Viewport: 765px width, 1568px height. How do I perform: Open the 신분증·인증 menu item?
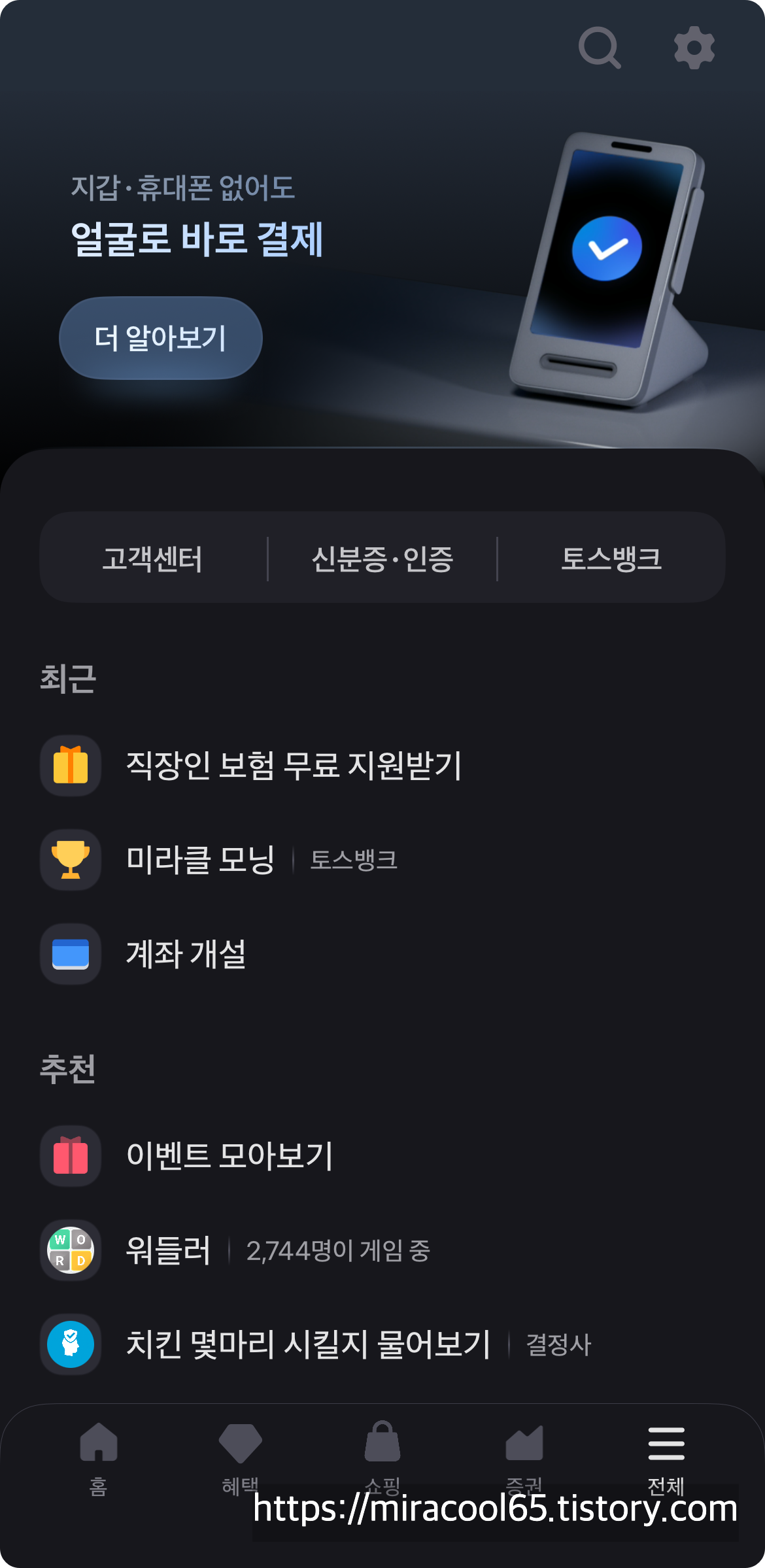(382, 558)
